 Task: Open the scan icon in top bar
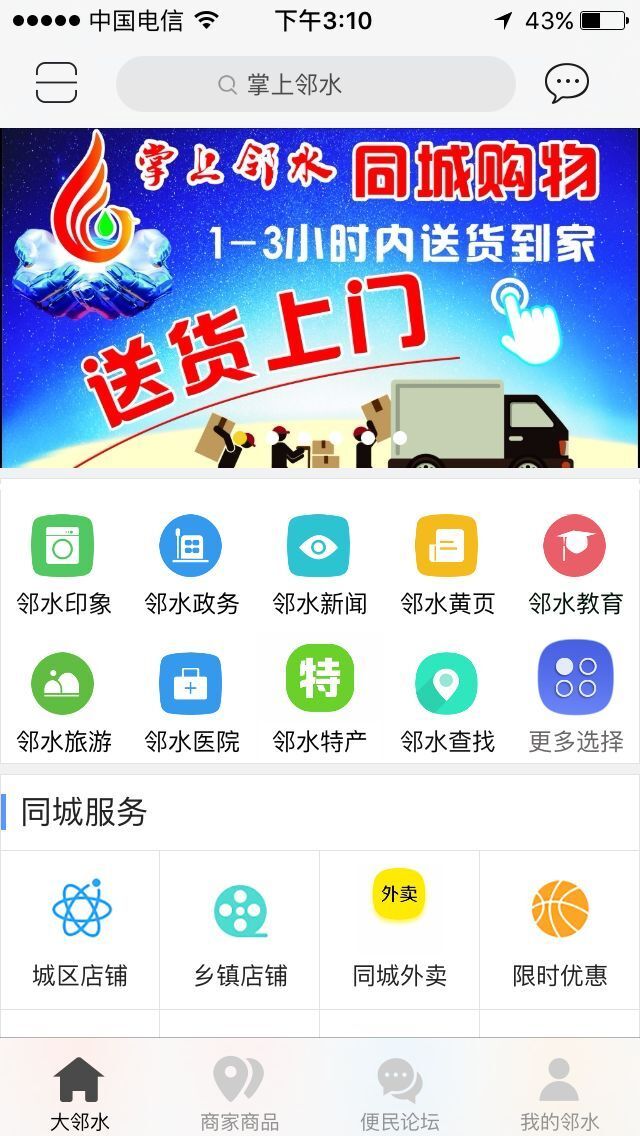point(56,83)
